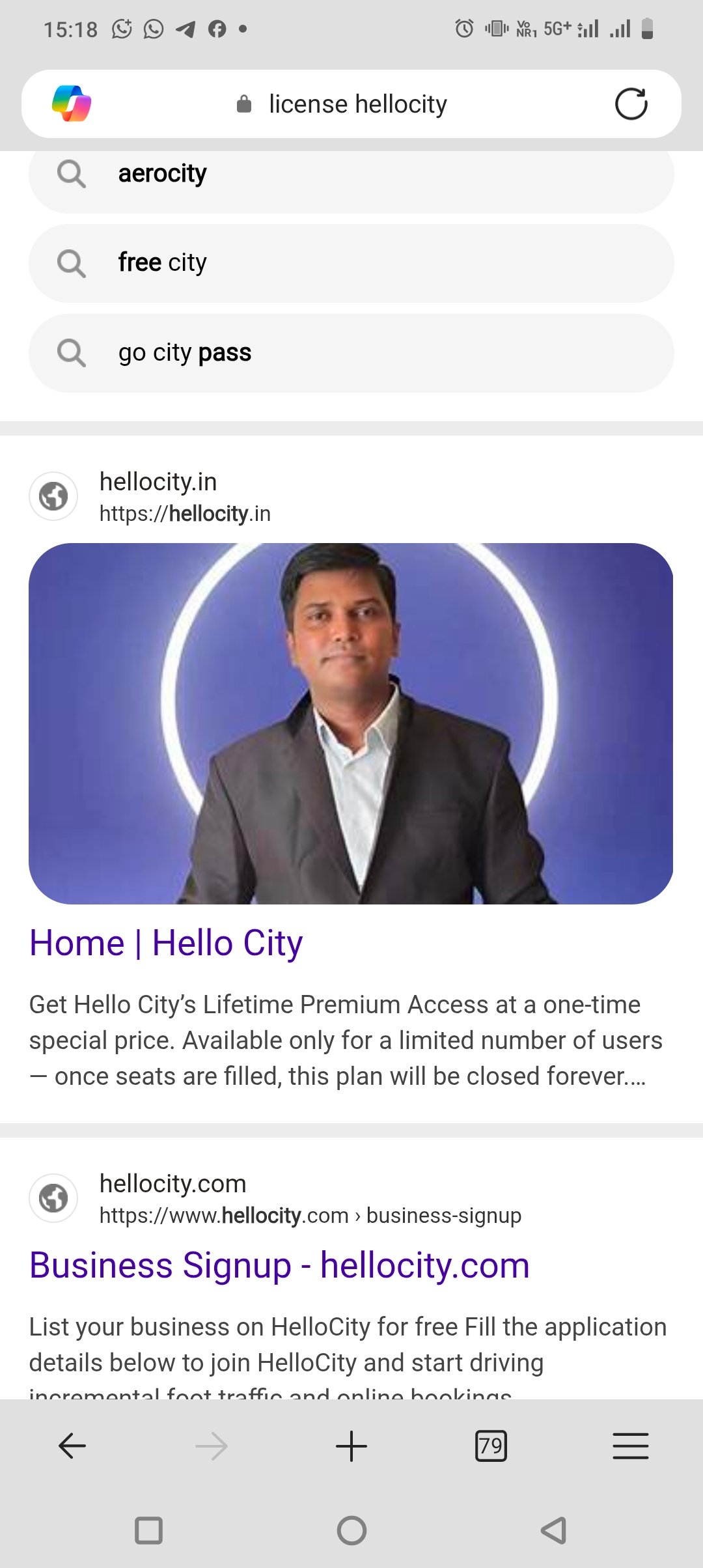
Task: Choose the go city pass suggestion
Action: tap(351, 353)
